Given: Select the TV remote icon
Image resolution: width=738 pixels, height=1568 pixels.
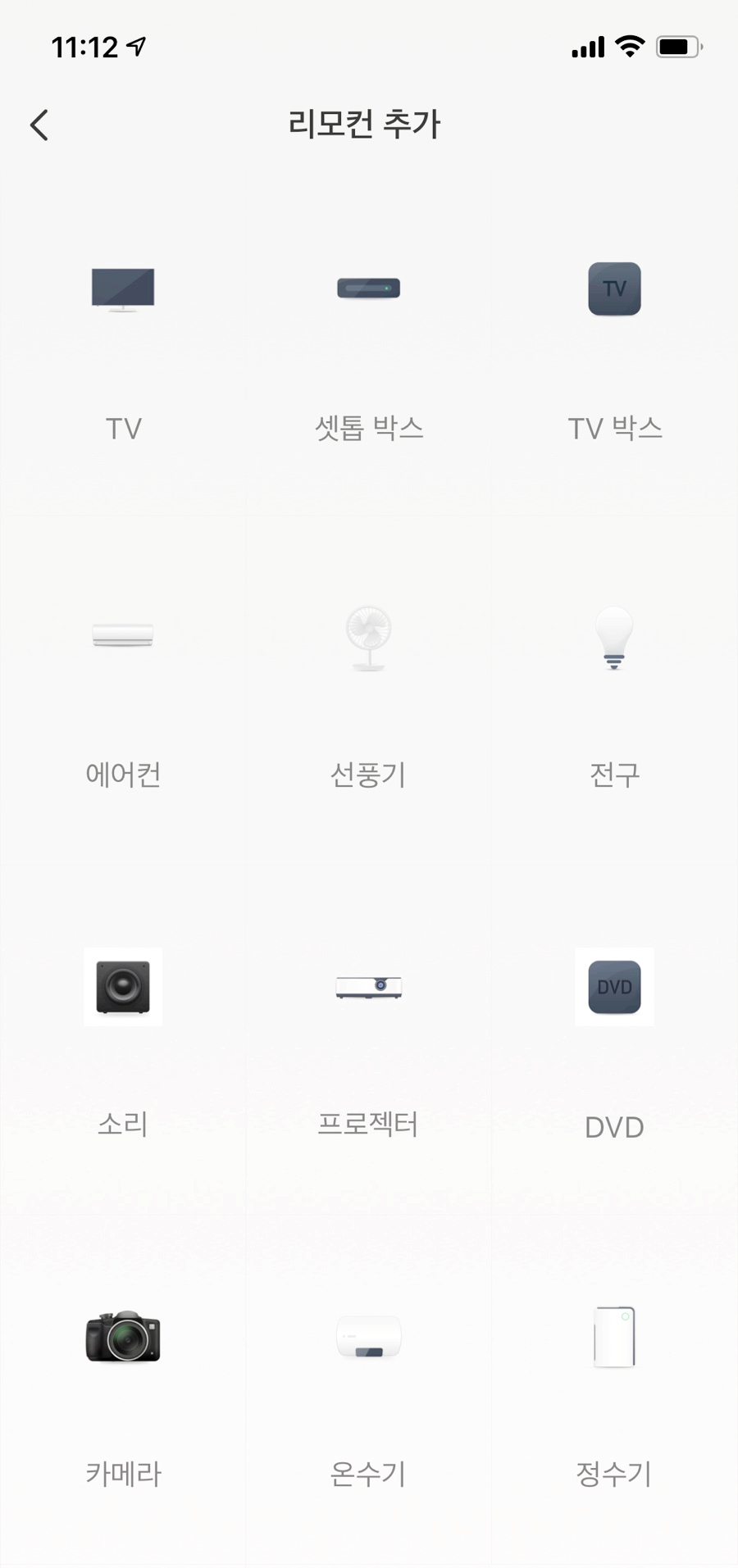Looking at the screenshot, I should 123,289.
